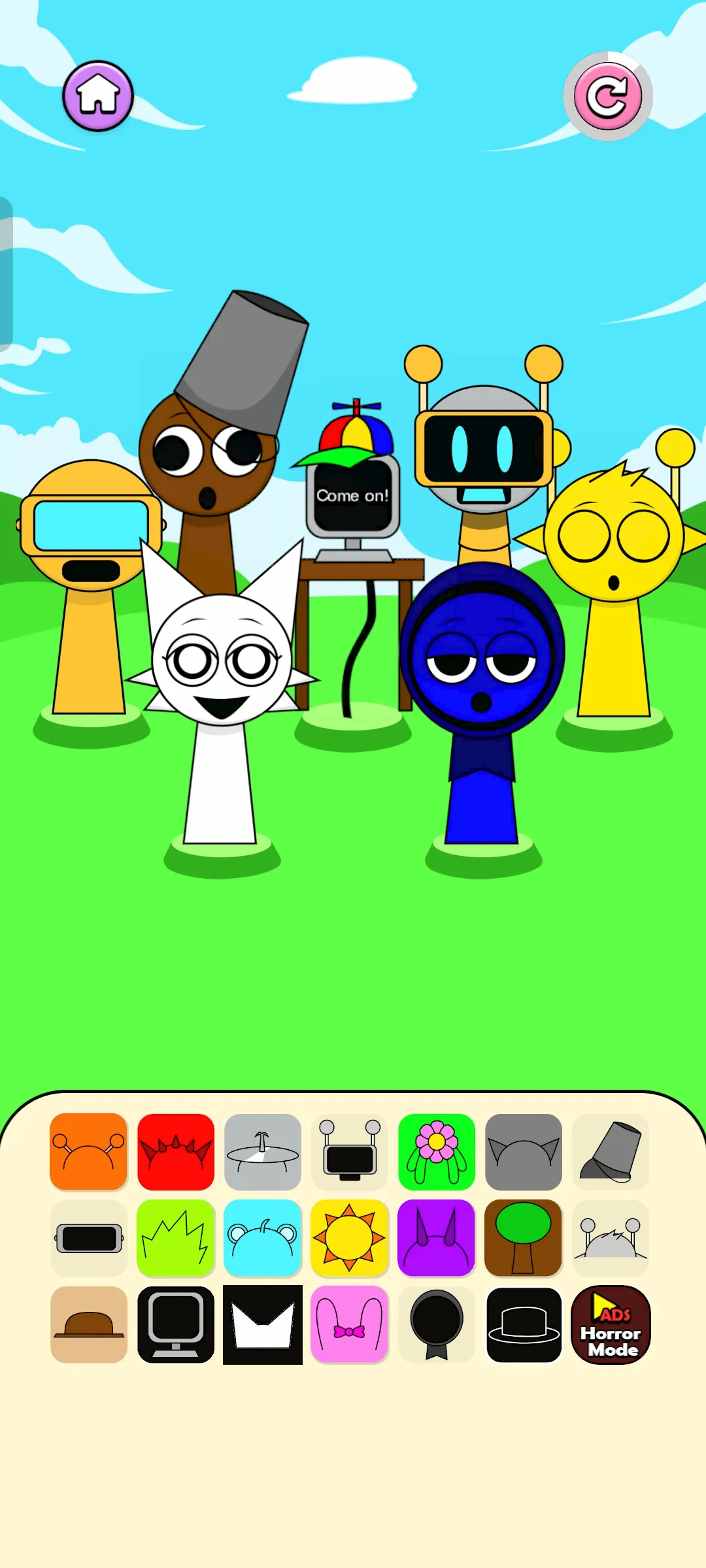Select the gray cat ears tile
Screen dimensions: 706x1568
[524, 1152]
